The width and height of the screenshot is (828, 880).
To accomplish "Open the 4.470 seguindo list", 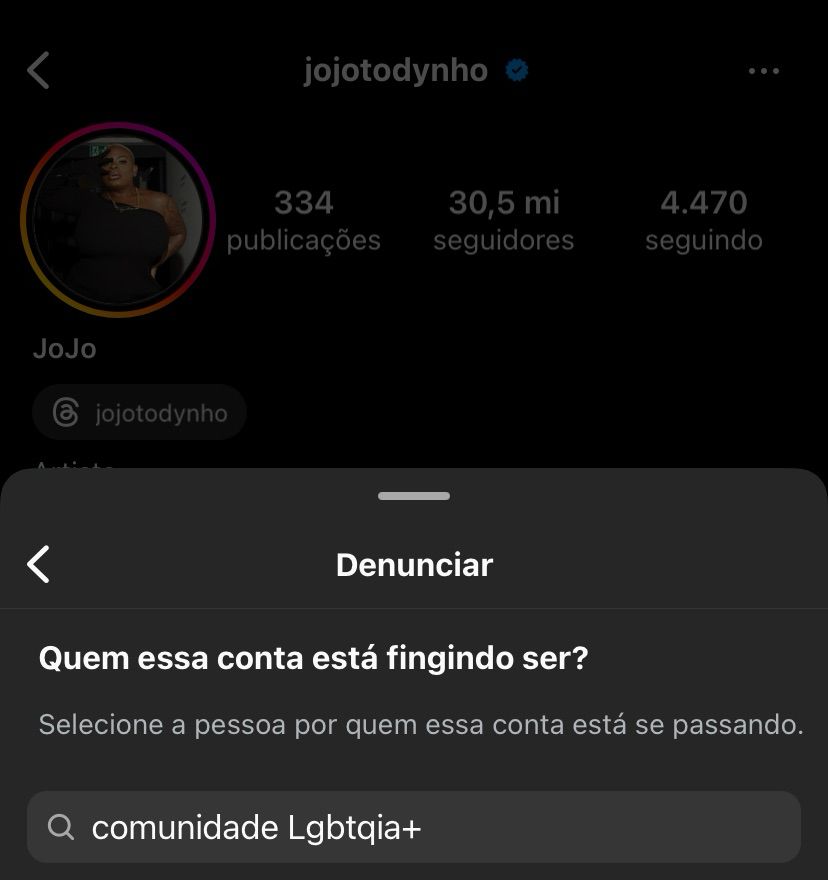I will coord(705,218).
